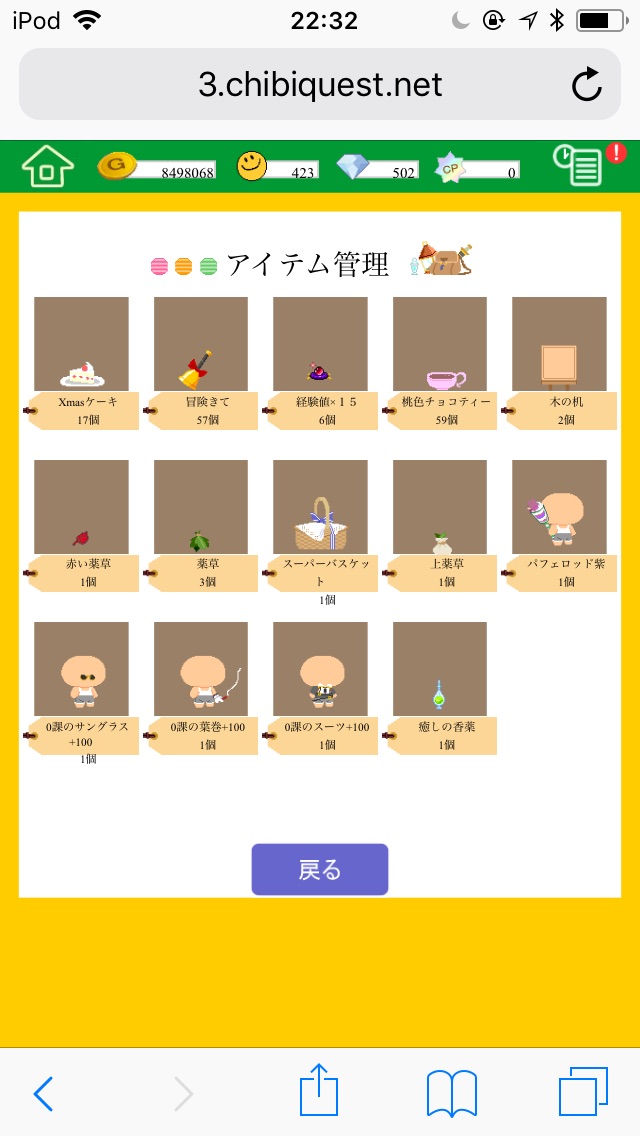Select the 0課の葉巻+100 item
The width and height of the screenshot is (640, 1136).
[x=201, y=670]
